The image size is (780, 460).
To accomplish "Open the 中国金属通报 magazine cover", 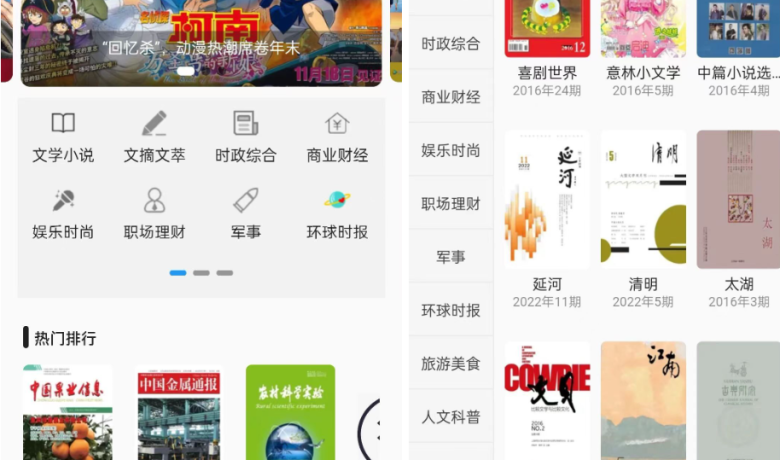I will [178, 412].
